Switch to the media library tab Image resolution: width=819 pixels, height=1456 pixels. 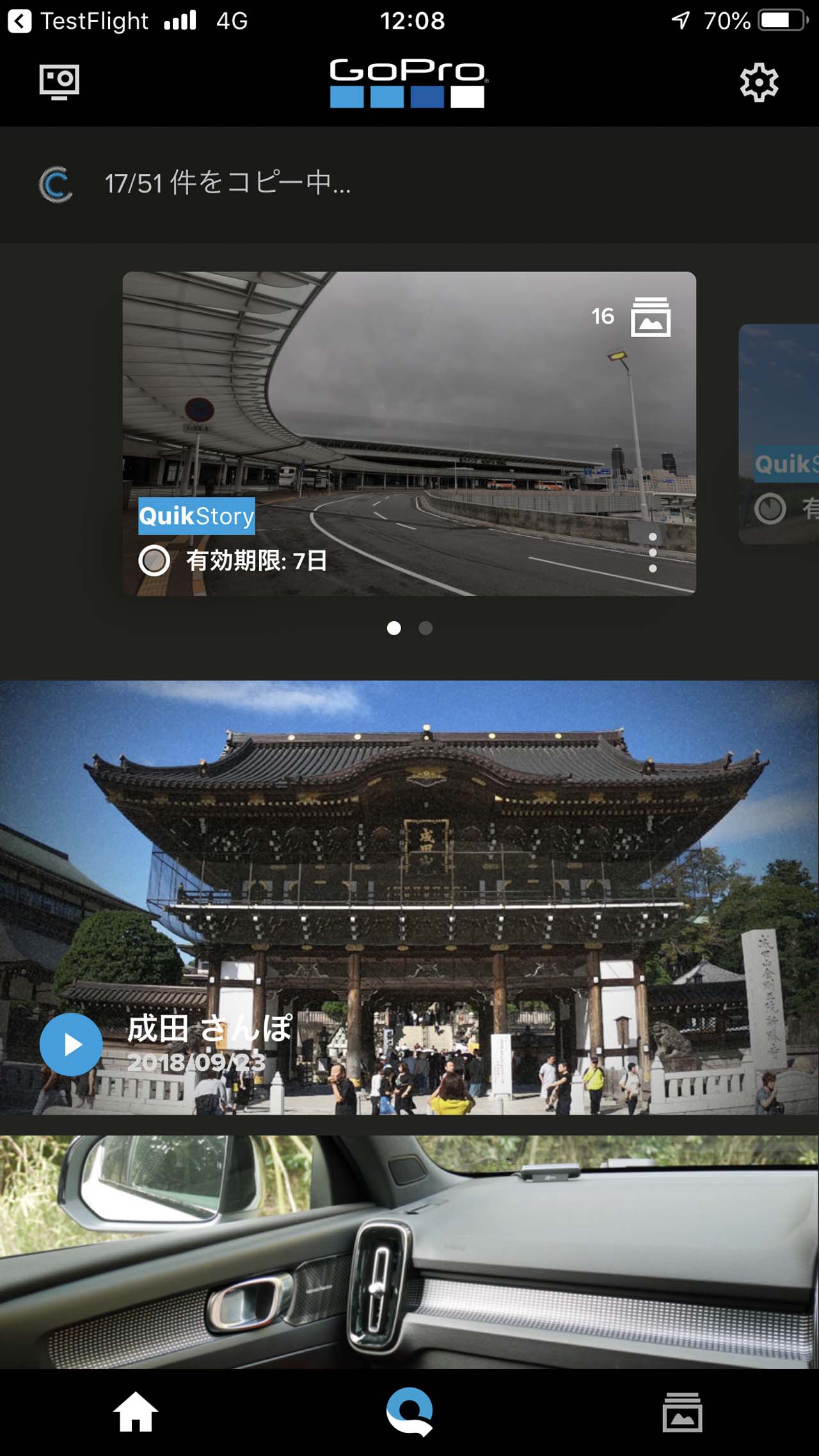tap(682, 1412)
